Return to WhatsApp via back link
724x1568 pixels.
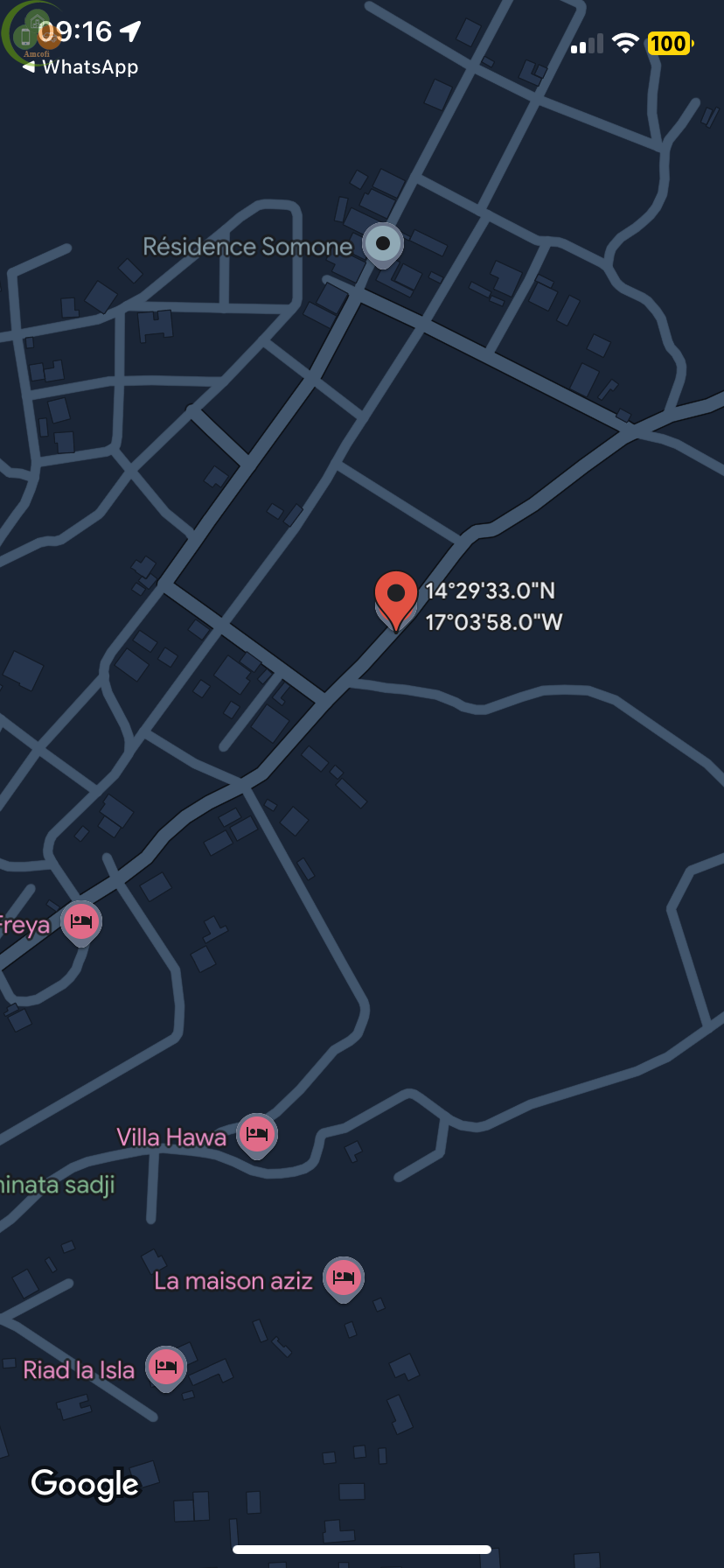(x=80, y=67)
